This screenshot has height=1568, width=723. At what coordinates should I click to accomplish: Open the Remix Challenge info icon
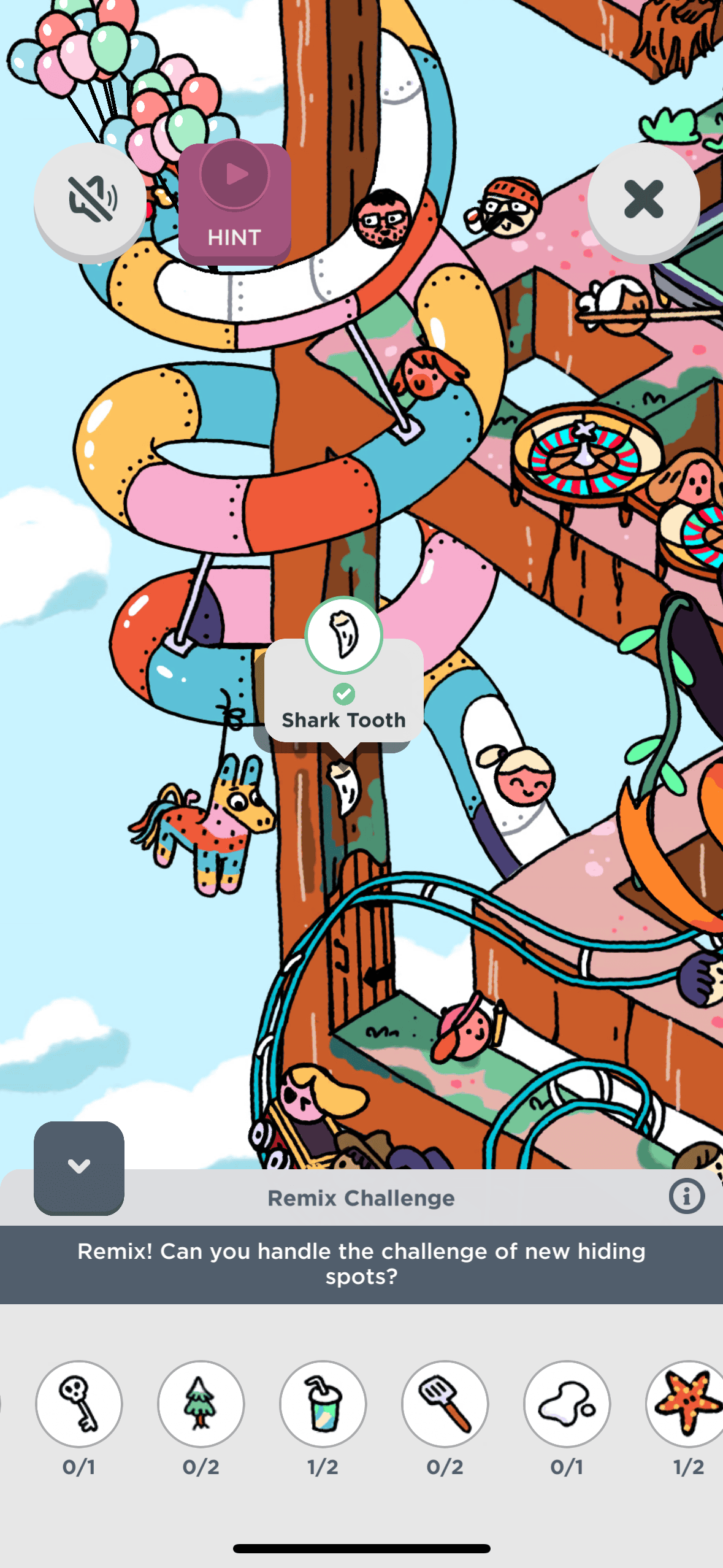[686, 1196]
